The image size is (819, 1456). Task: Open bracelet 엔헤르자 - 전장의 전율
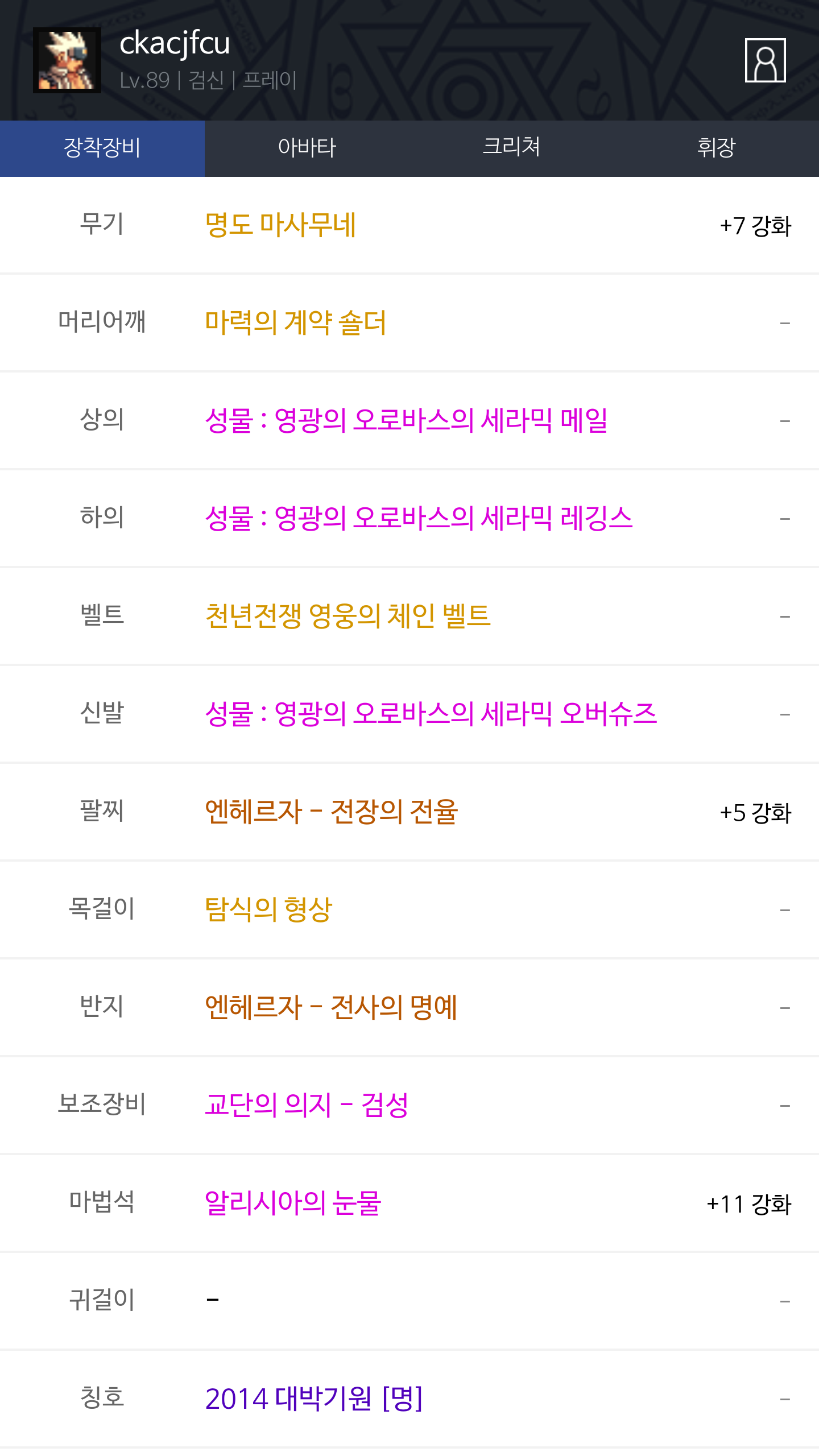pos(331,812)
